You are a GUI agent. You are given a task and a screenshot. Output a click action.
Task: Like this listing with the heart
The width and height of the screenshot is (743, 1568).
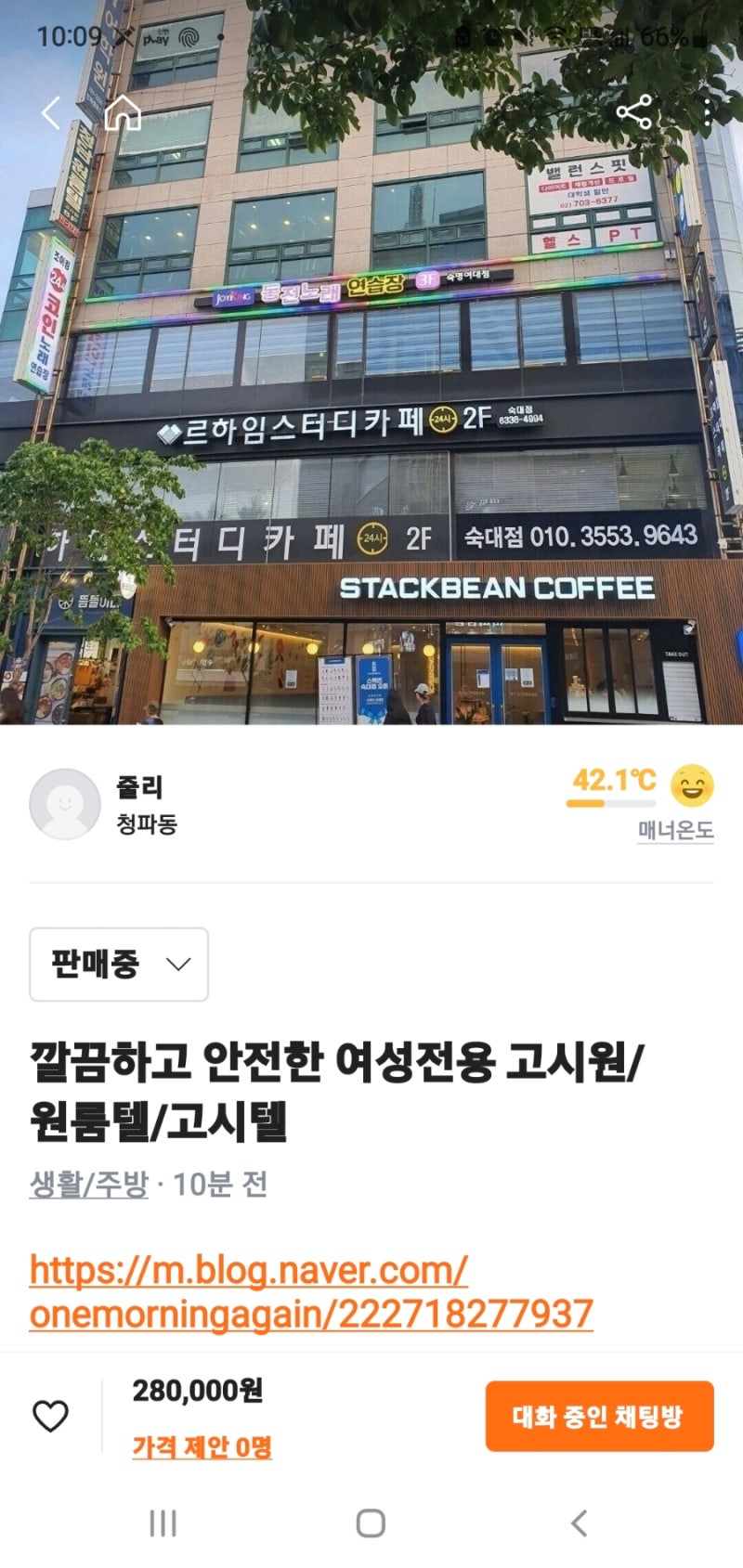[x=50, y=1416]
